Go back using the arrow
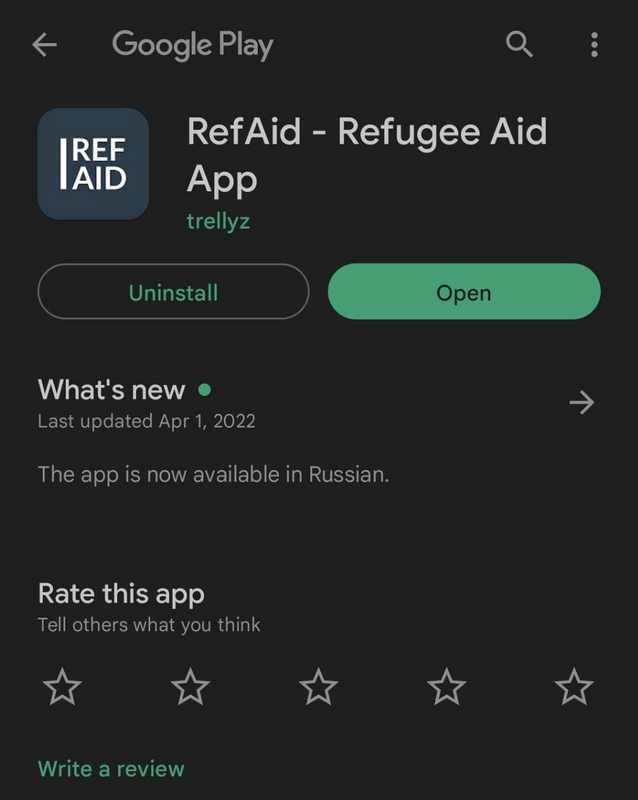 [x=45, y=45]
